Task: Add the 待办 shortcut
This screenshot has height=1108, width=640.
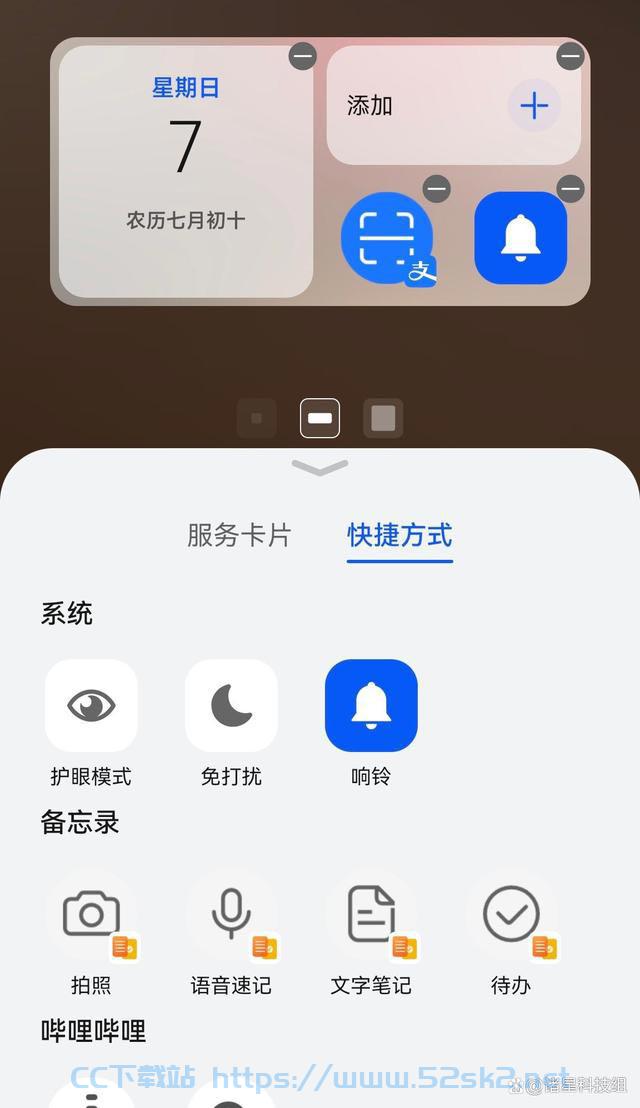Action: pos(511,914)
